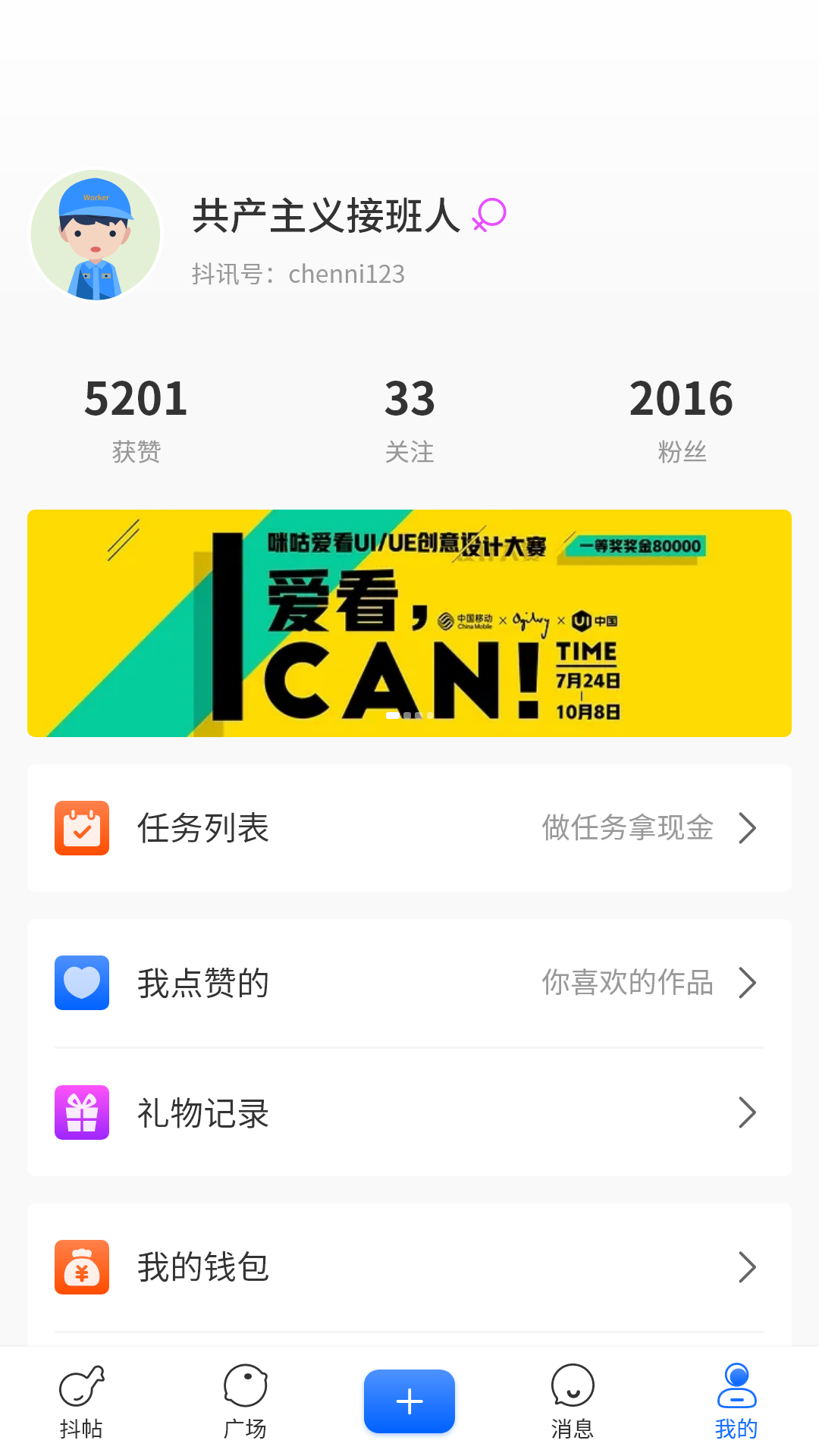The image size is (819, 1456).
Task: Select the 任务列表 calendar icon
Action: tap(82, 827)
